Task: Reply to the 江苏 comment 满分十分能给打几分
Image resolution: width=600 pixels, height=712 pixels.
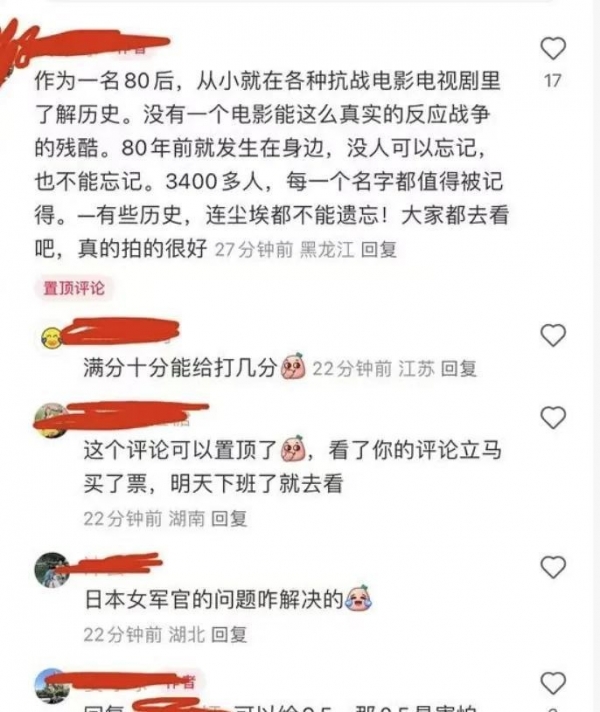Action: coord(460,368)
